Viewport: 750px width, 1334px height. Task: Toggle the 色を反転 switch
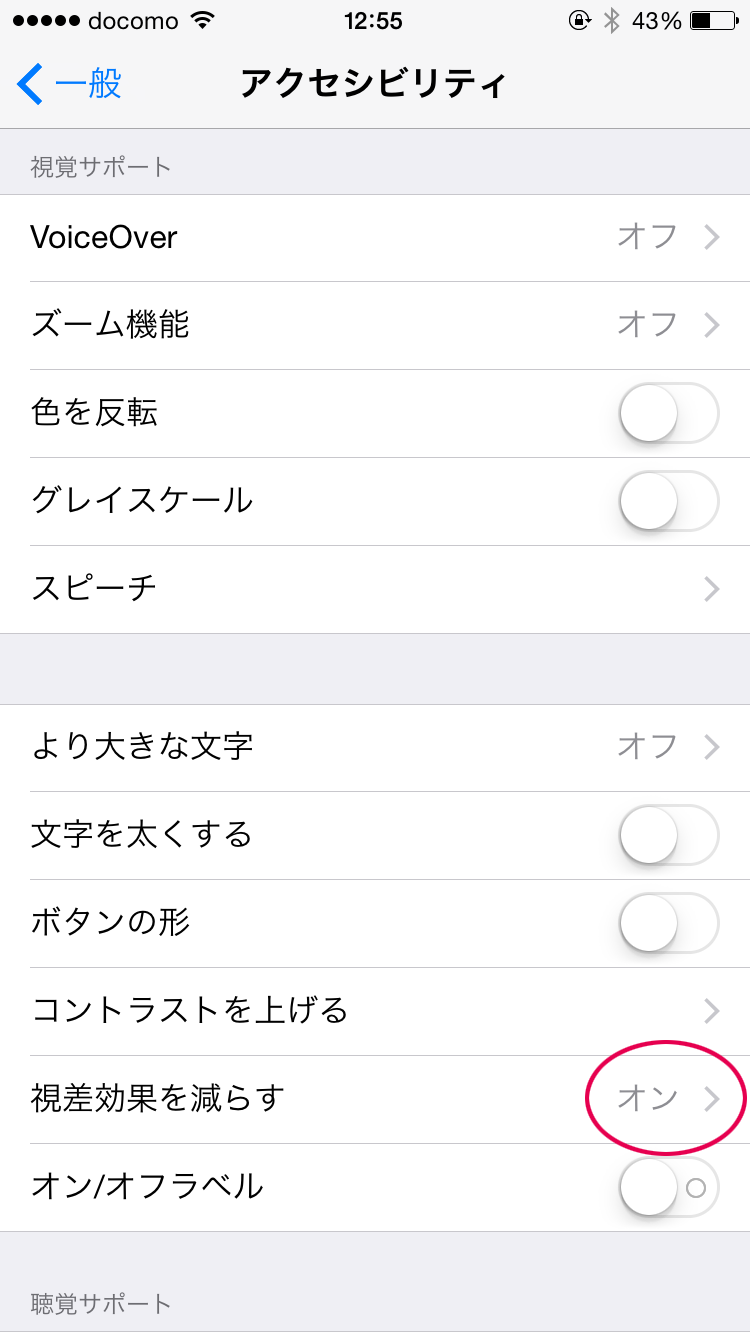click(669, 413)
